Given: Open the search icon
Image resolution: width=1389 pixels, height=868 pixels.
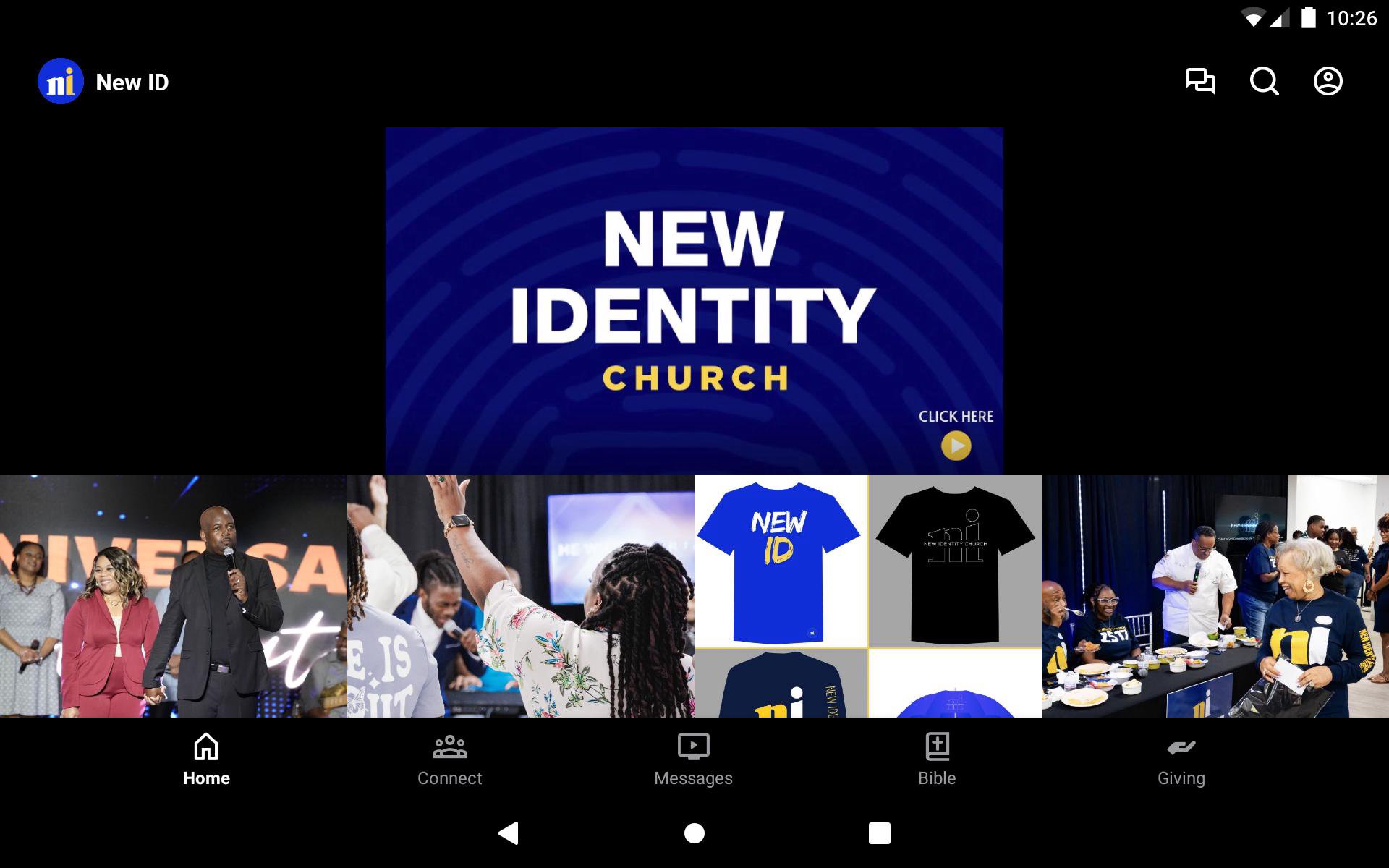Looking at the screenshot, I should 1264,81.
